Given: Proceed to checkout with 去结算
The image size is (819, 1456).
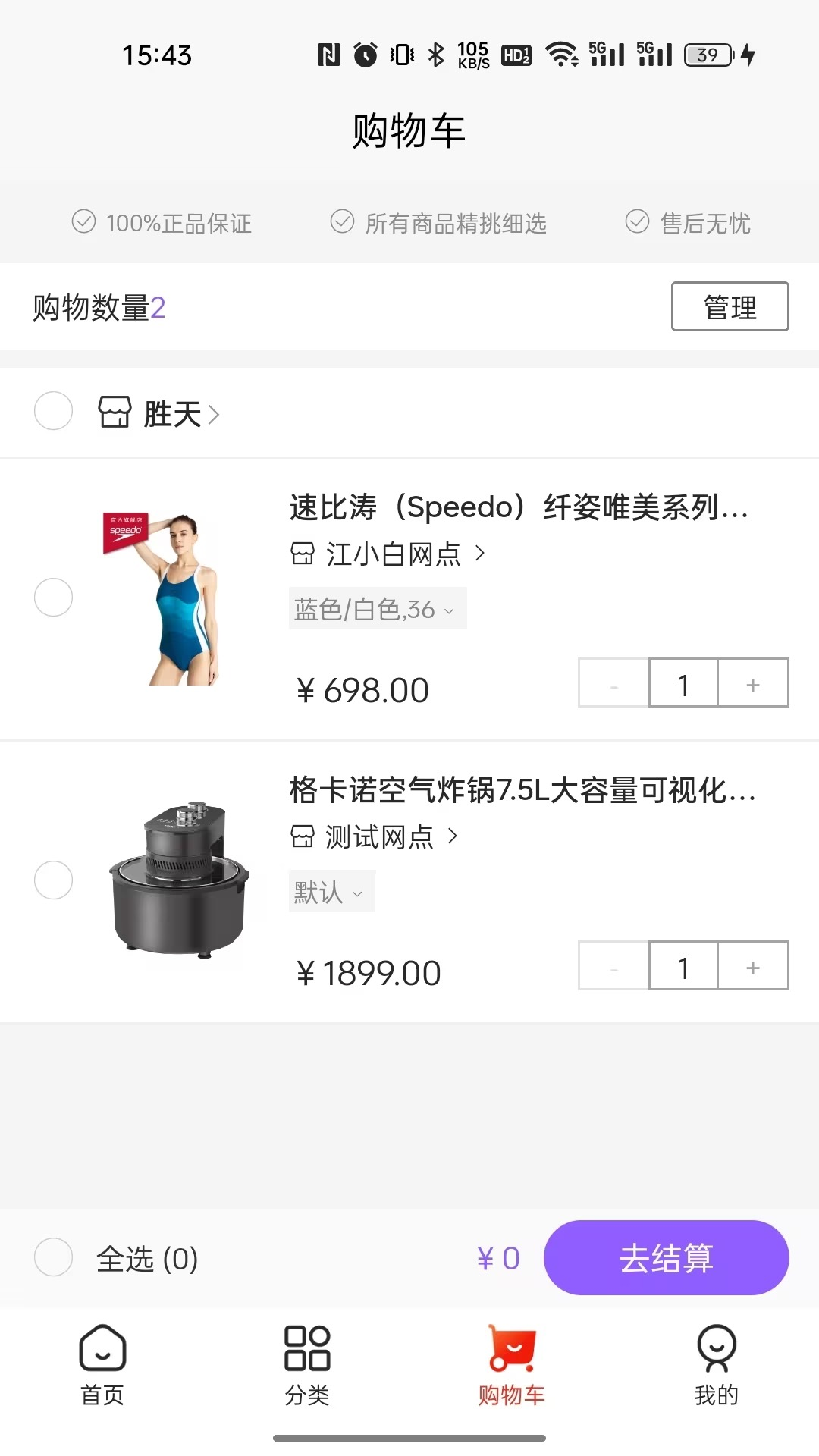Looking at the screenshot, I should 666,1258.
